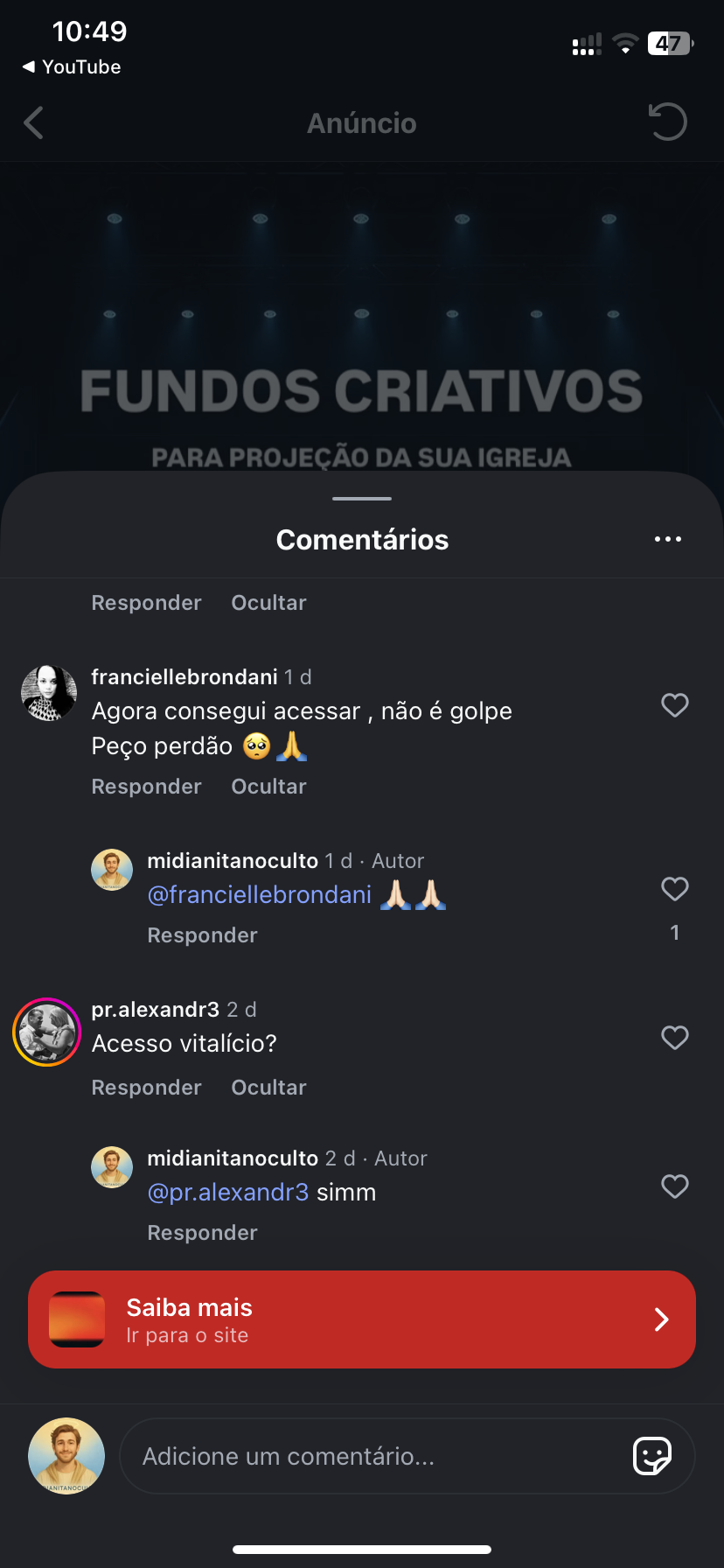724x1568 pixels.
Task: Open franciellebrondani's profile picture
Action: click(48, 692)
